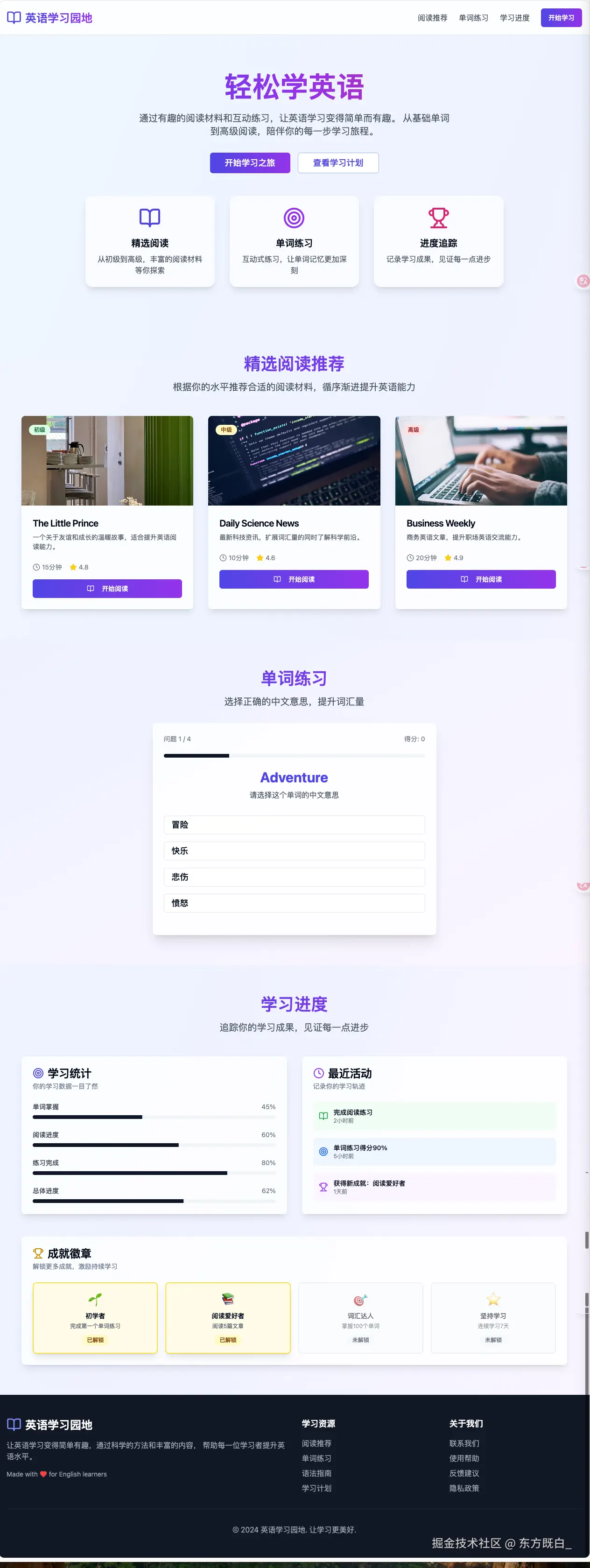
Task: Open 学习进度 in the top navigation
Action: [514, 18]
